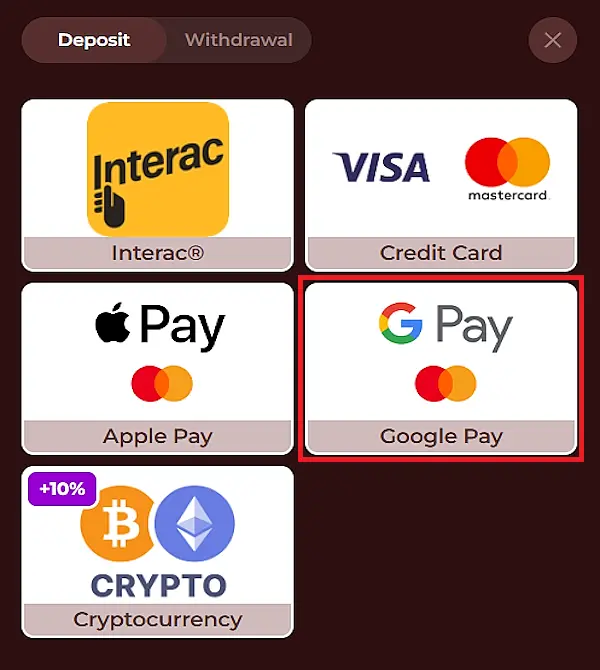Switch to the Withdrawal tab

238,41
